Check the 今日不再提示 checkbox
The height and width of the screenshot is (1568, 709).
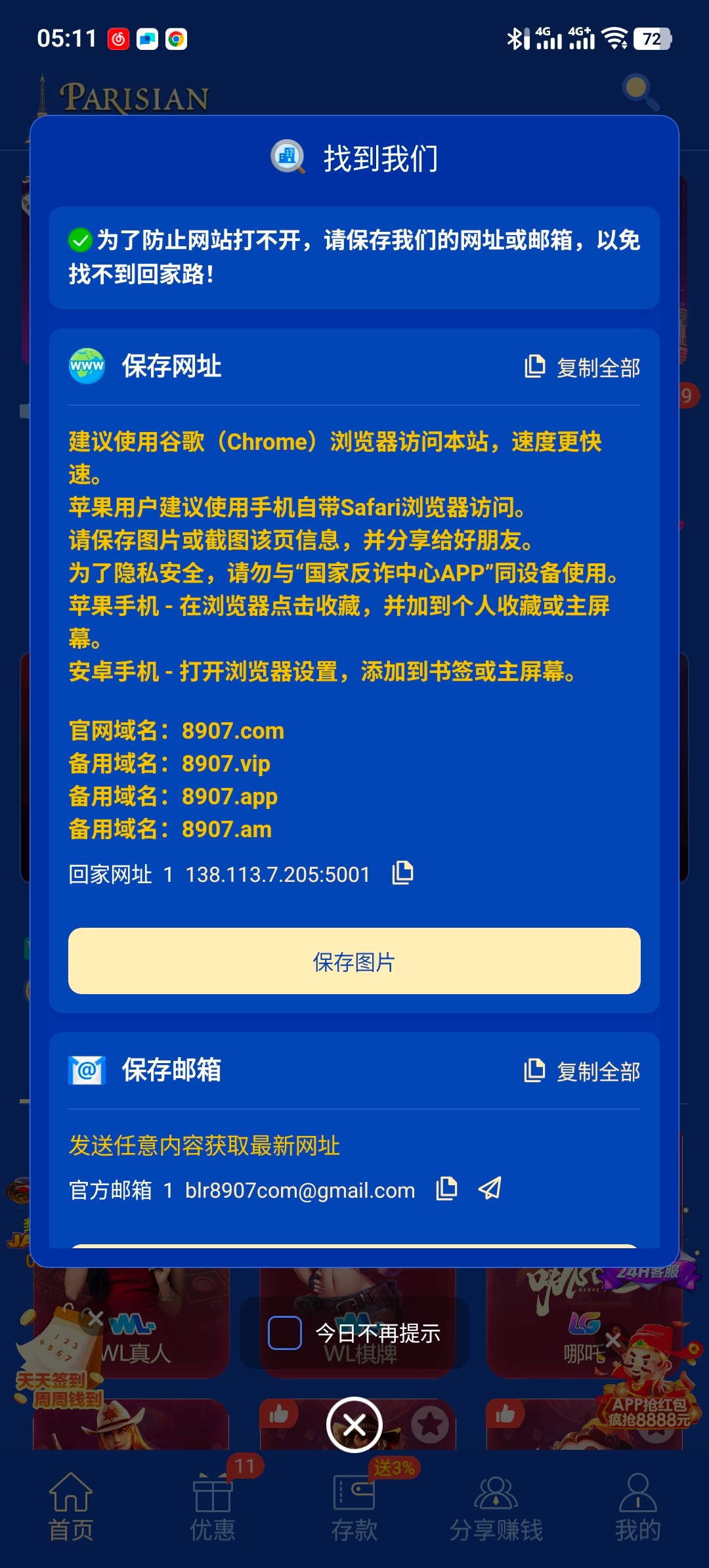[x=285, y=1333]
